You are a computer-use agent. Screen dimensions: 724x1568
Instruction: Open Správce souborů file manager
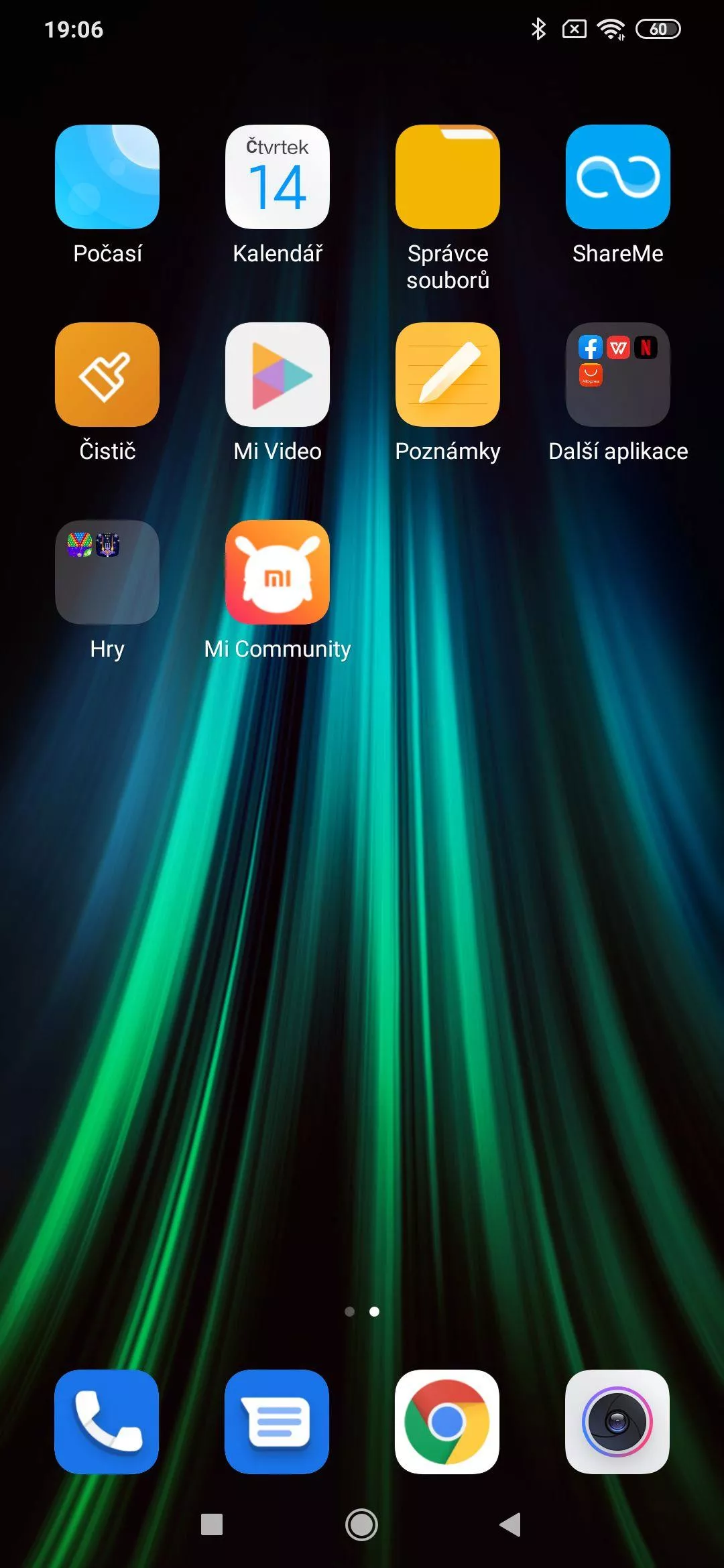coord(448,177)
